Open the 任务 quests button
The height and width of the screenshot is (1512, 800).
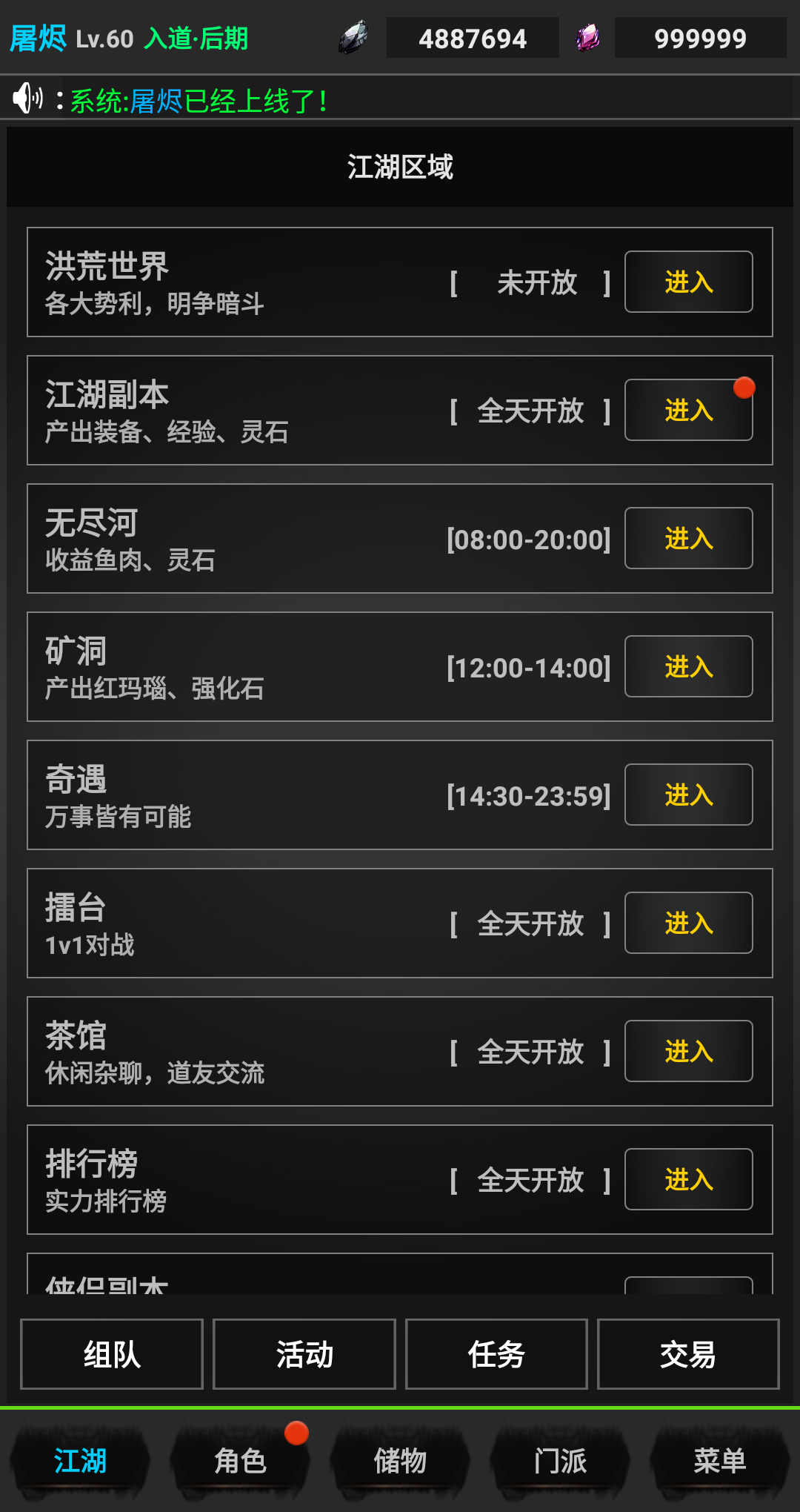(496, 1354)
